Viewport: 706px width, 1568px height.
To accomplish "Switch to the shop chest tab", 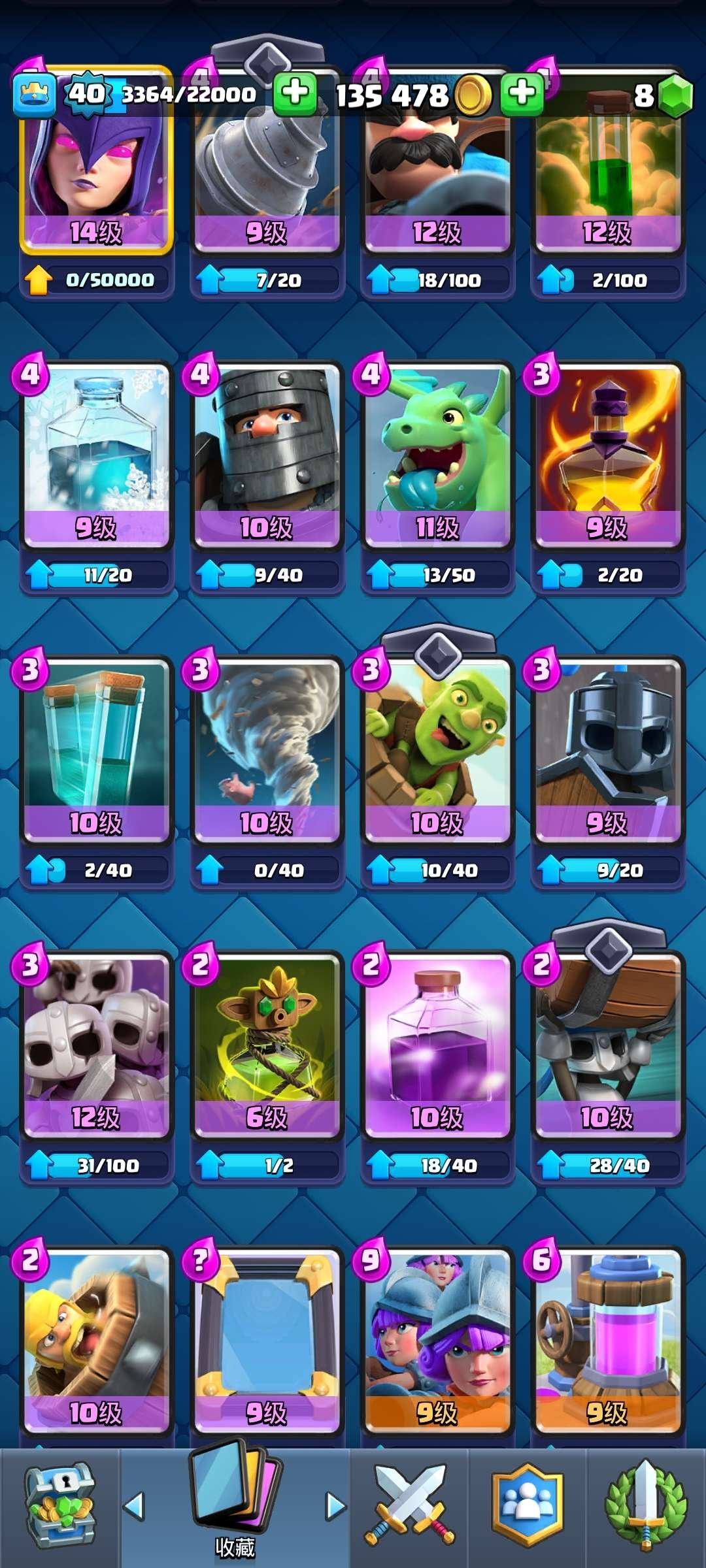I will pos(59,1506).
